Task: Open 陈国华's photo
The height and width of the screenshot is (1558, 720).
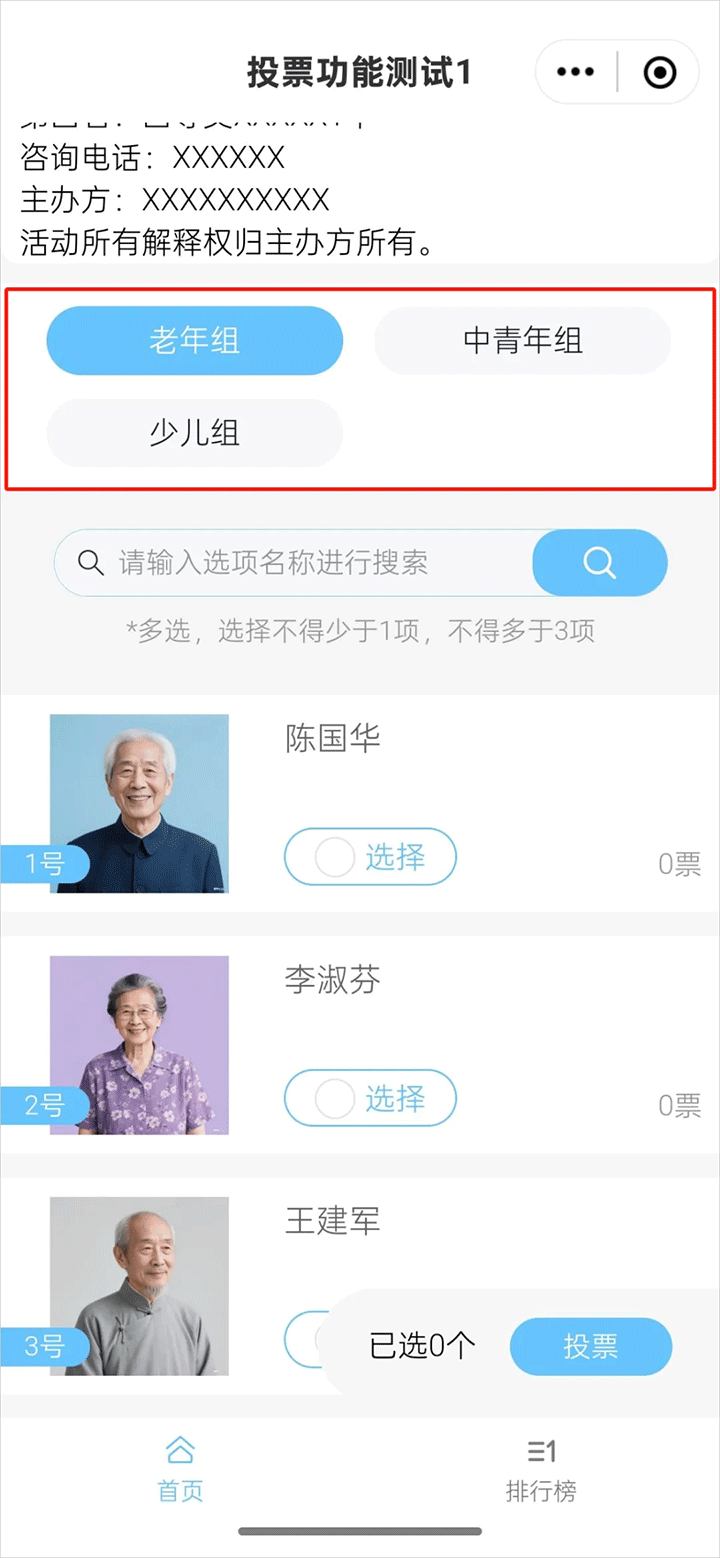Action: pos(139,803)
